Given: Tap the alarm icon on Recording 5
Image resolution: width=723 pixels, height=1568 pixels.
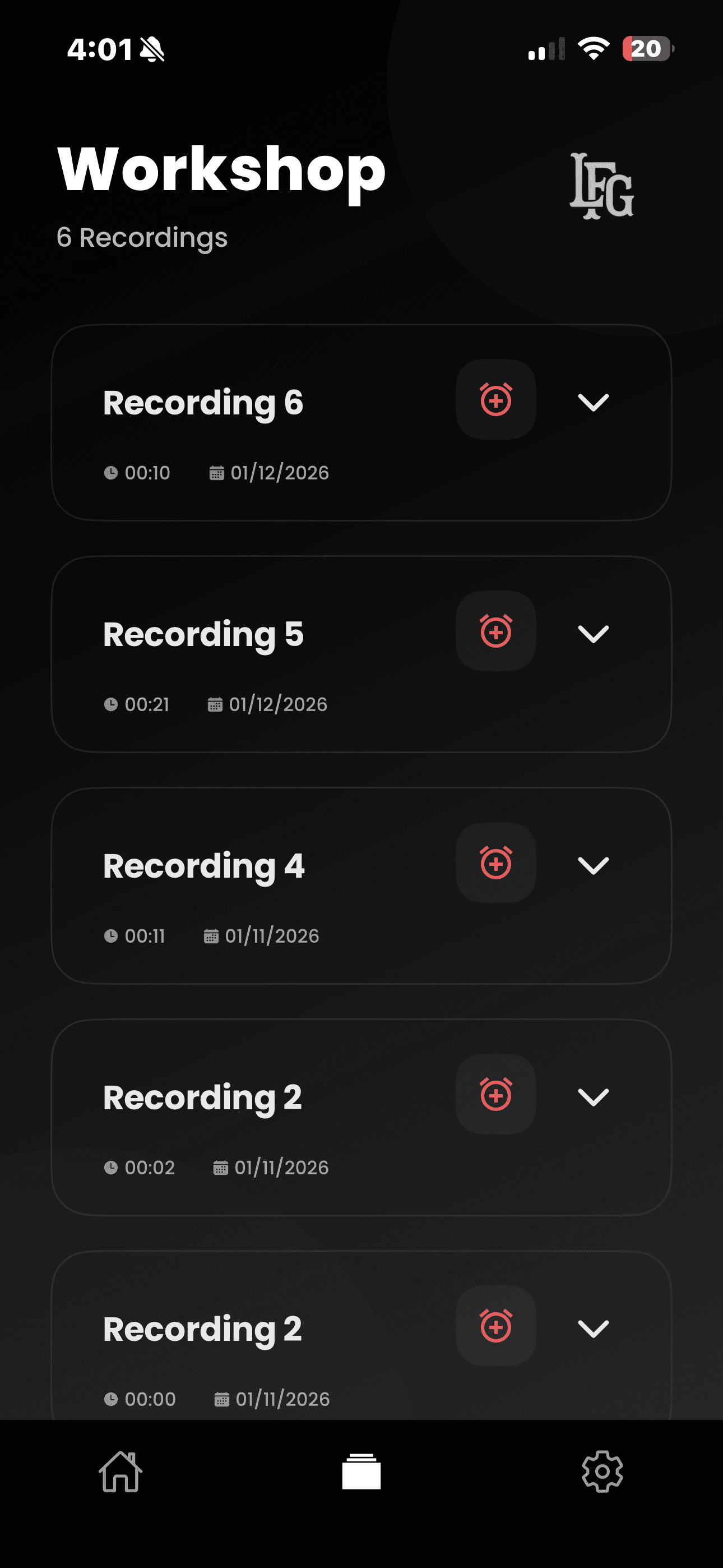Looking at the screenshot, I should (496, 633).
